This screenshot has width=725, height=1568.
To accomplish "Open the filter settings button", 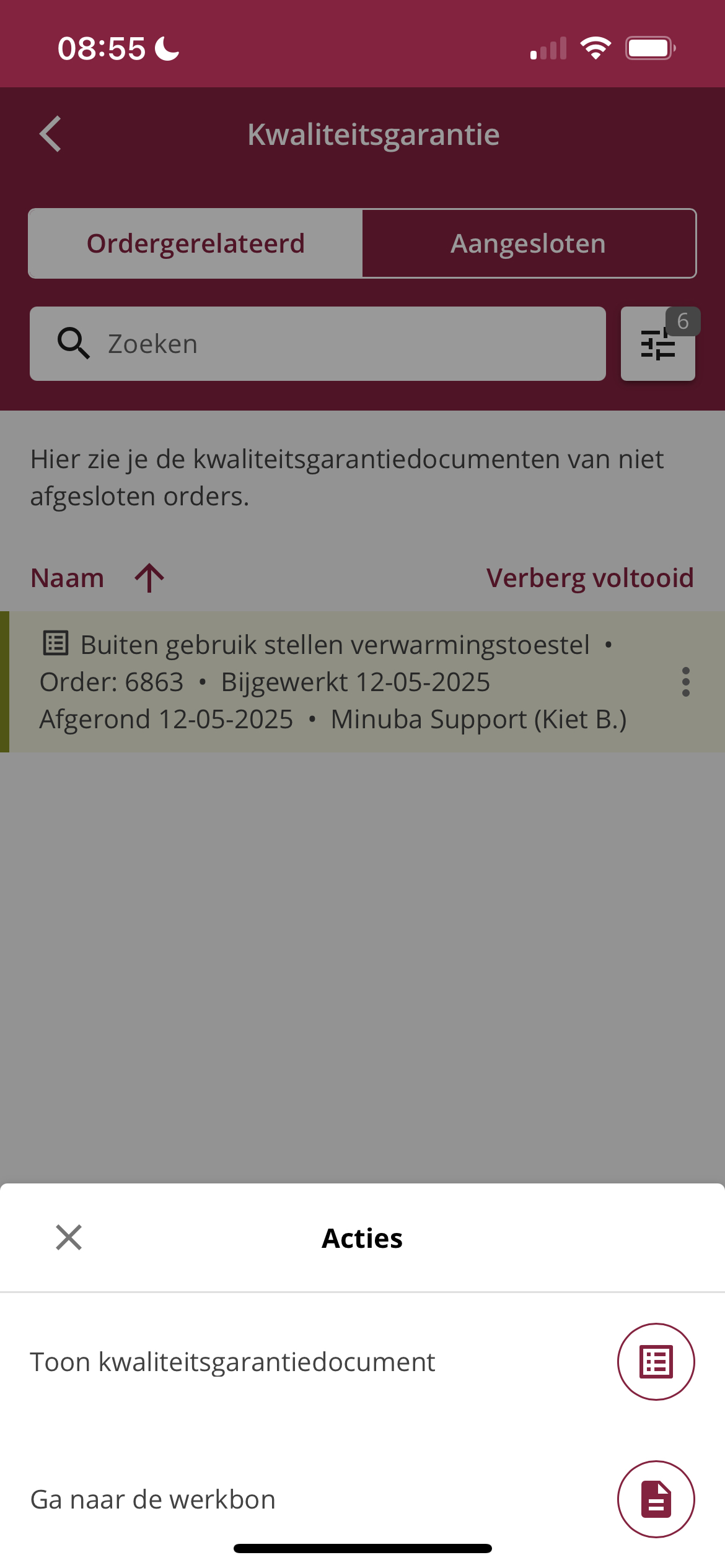I will [x=657, y=344].
